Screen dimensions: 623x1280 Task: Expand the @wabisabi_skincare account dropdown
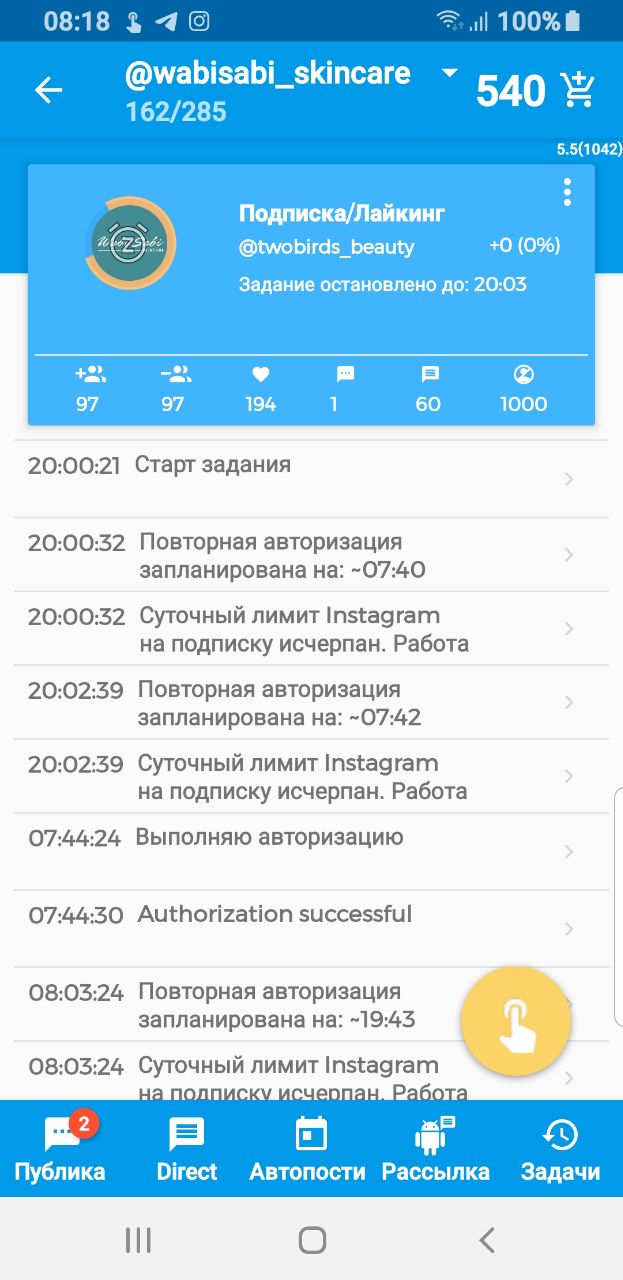449,73
